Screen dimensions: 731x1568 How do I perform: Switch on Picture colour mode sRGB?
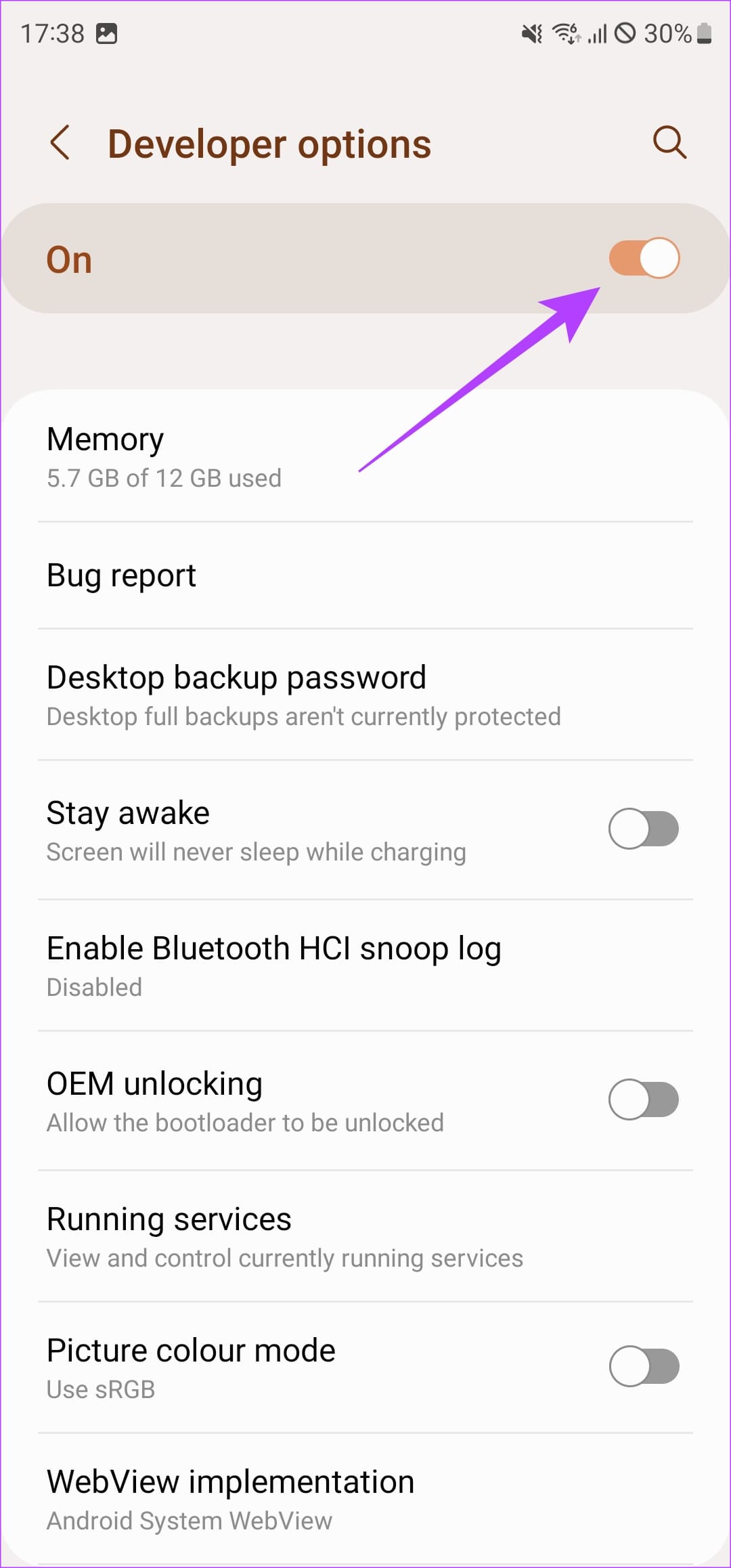(x=644, y=1366)
